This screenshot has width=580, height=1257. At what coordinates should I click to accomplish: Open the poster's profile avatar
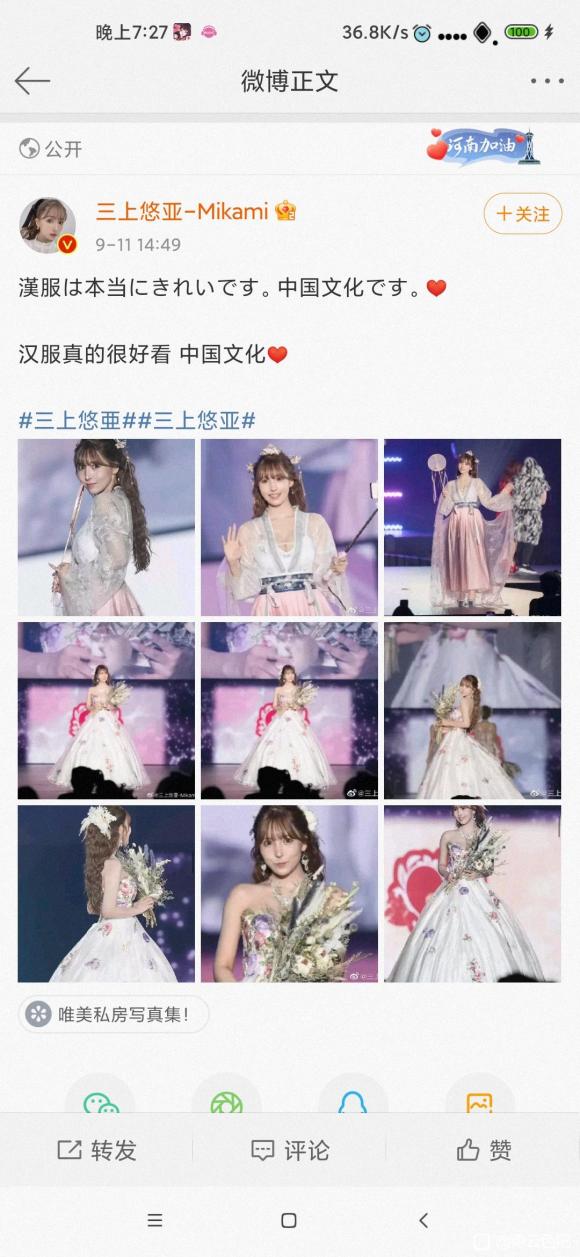click(x=48, y=225)
